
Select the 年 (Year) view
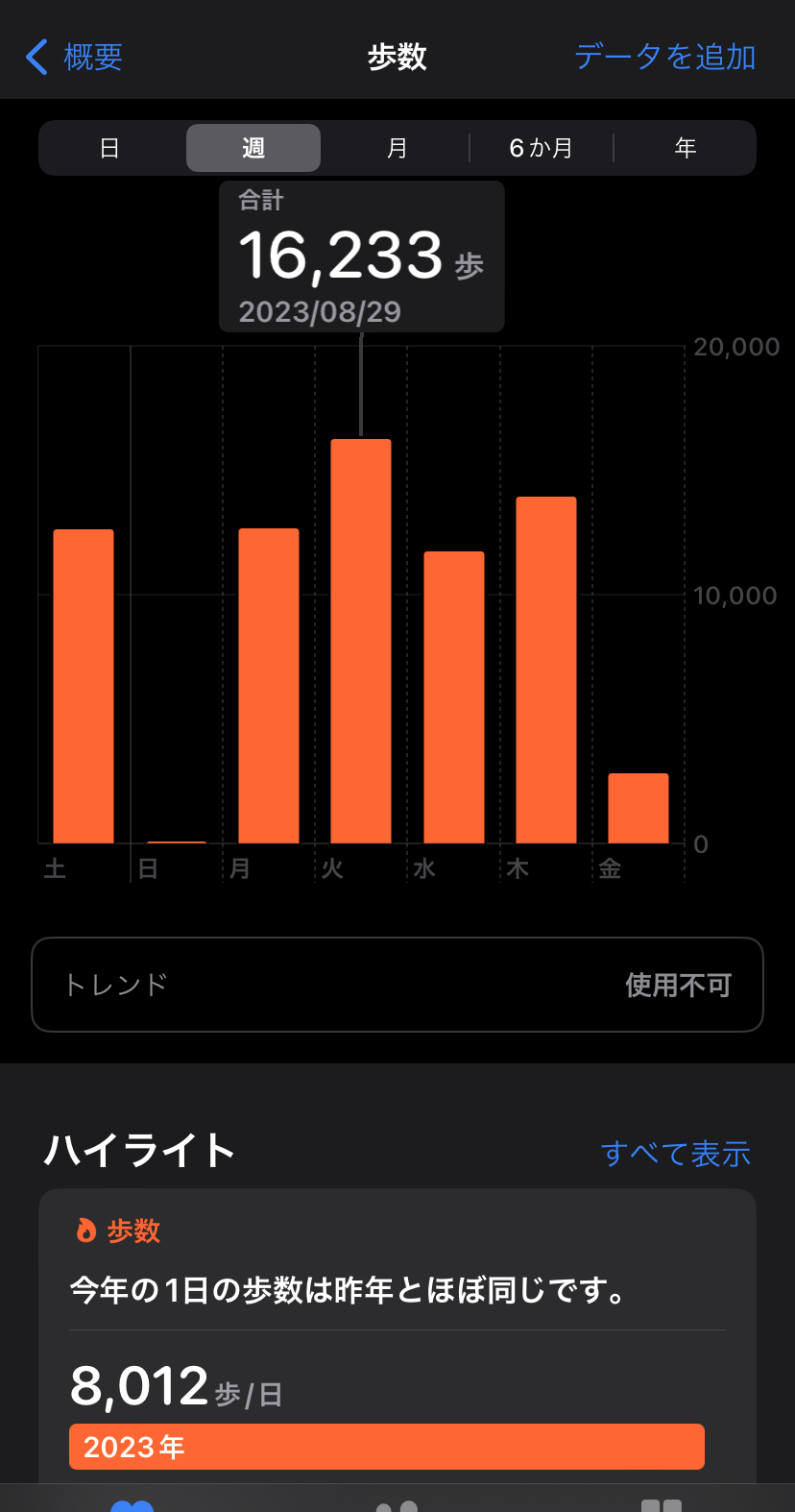coord(685,148)
